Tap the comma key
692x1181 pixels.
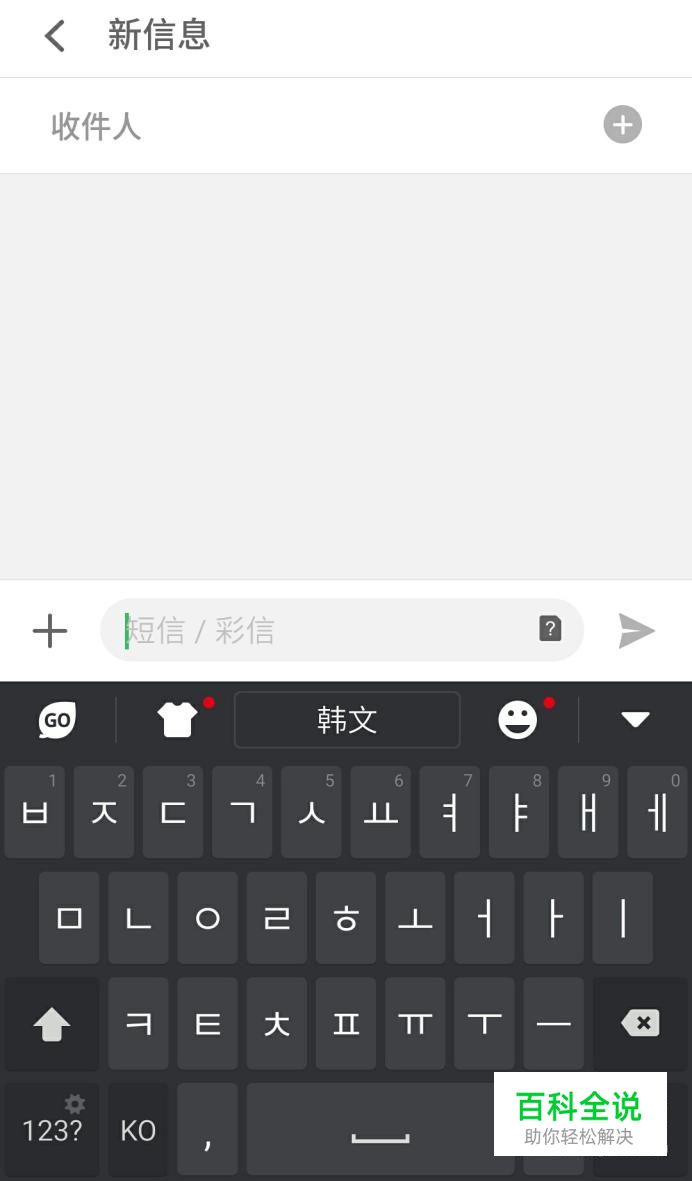point(208,1129)
